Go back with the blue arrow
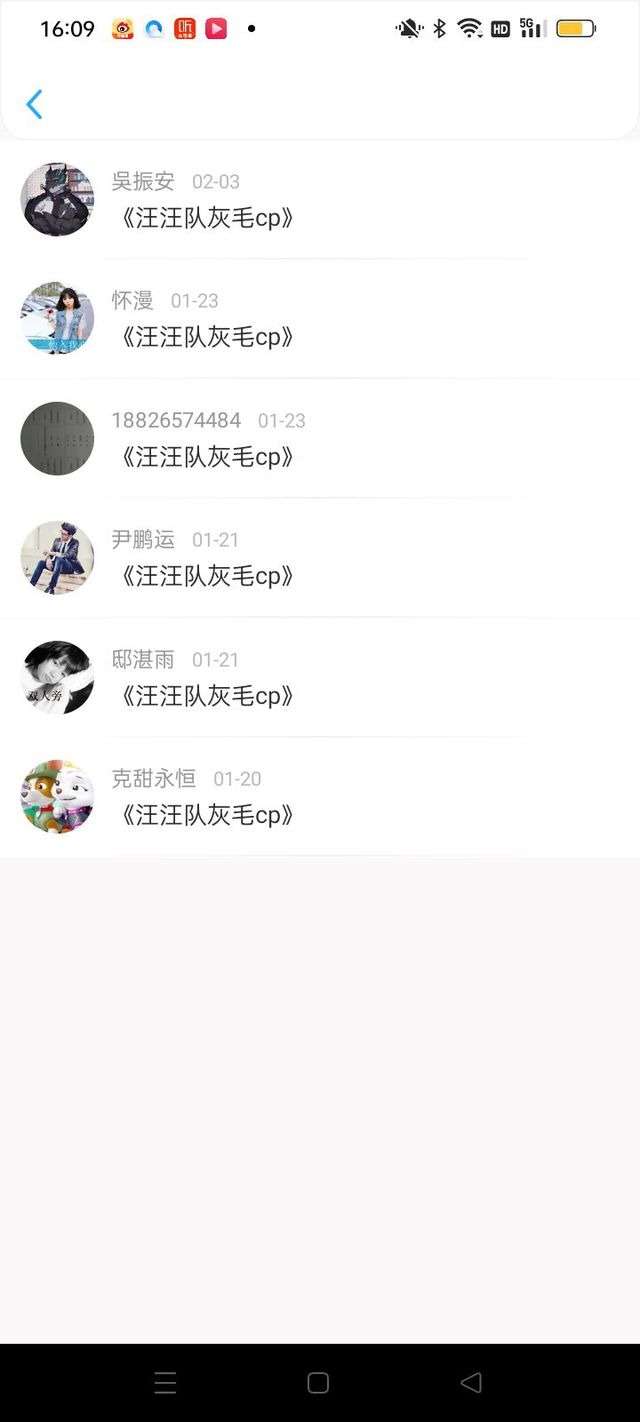 (x=34, y=104)
